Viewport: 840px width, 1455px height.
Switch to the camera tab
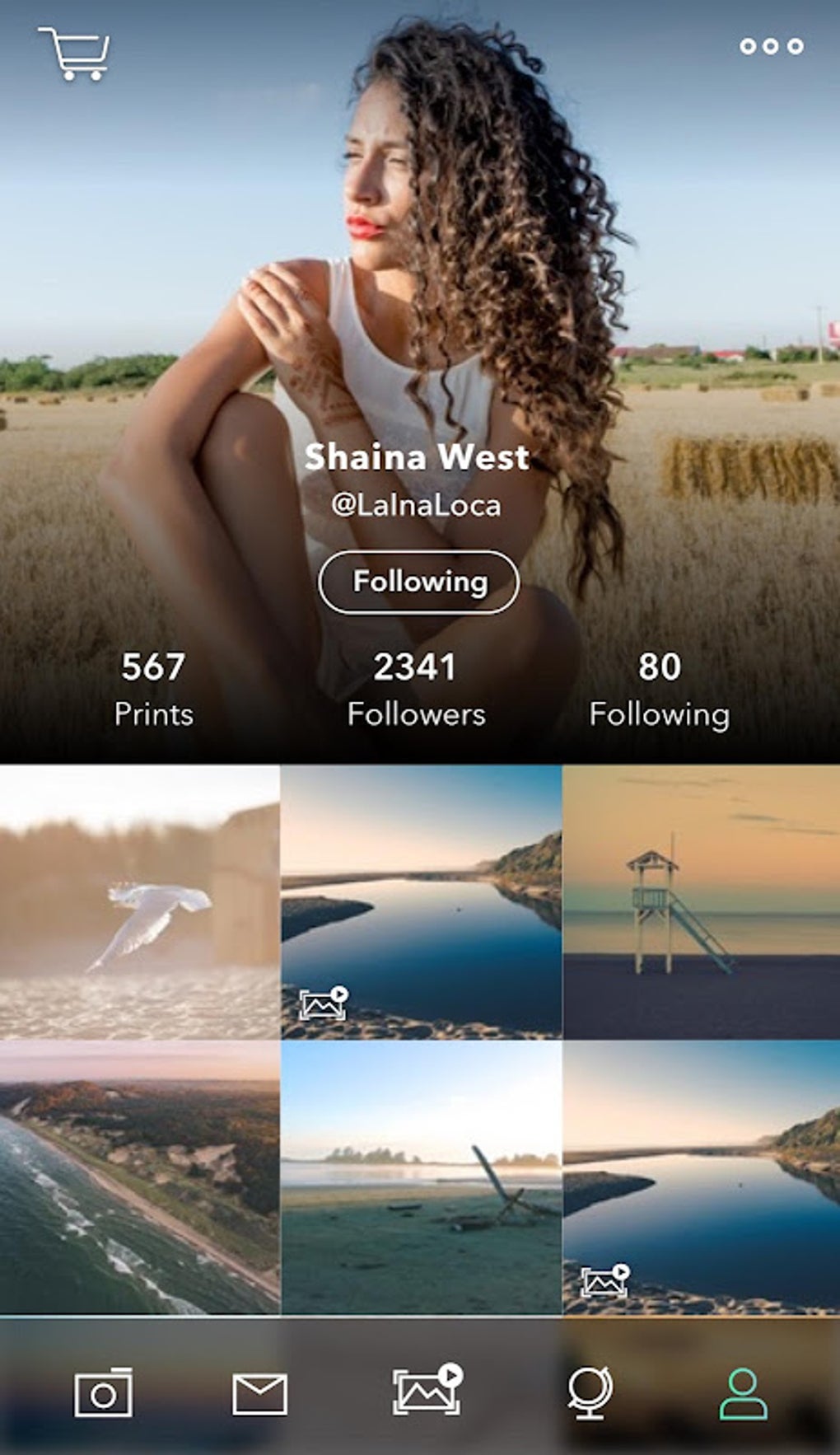click(103, 1392)
